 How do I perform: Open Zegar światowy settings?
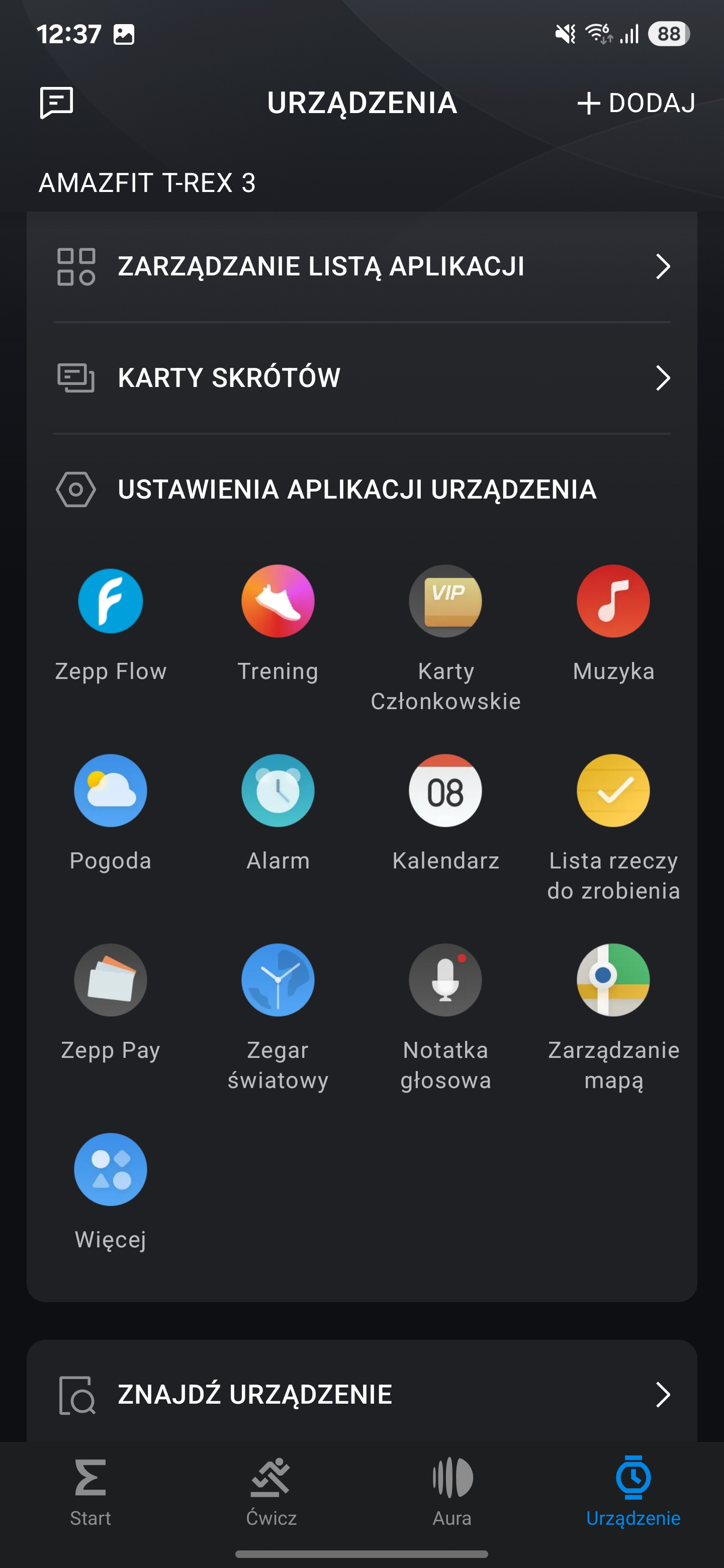tap(278, 980)
